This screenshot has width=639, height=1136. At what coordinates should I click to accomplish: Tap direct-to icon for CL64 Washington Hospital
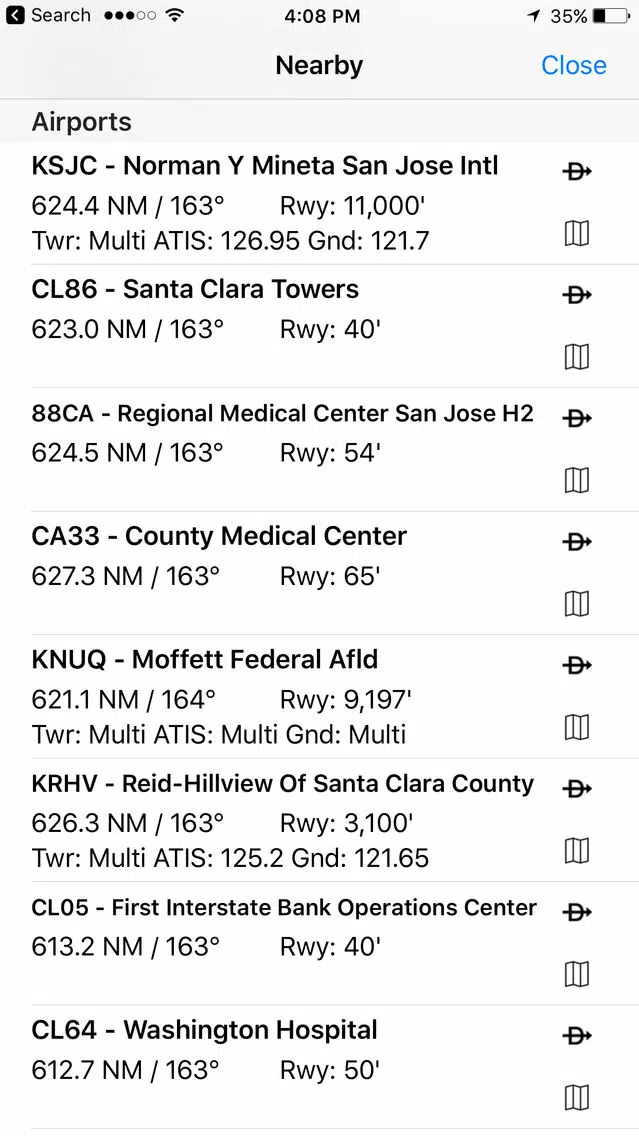[577, 1035]
